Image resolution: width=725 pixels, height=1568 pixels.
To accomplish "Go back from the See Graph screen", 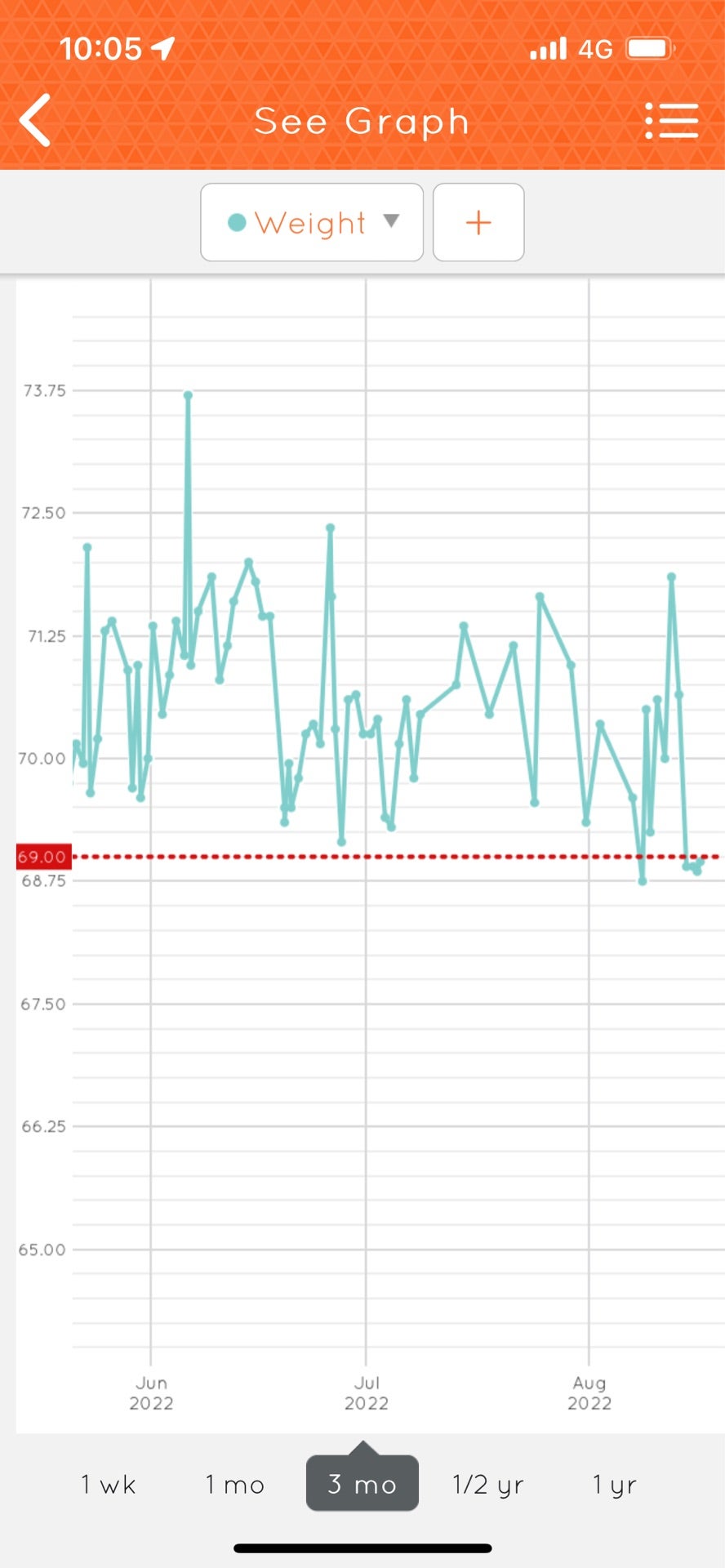I will point(35,120).
